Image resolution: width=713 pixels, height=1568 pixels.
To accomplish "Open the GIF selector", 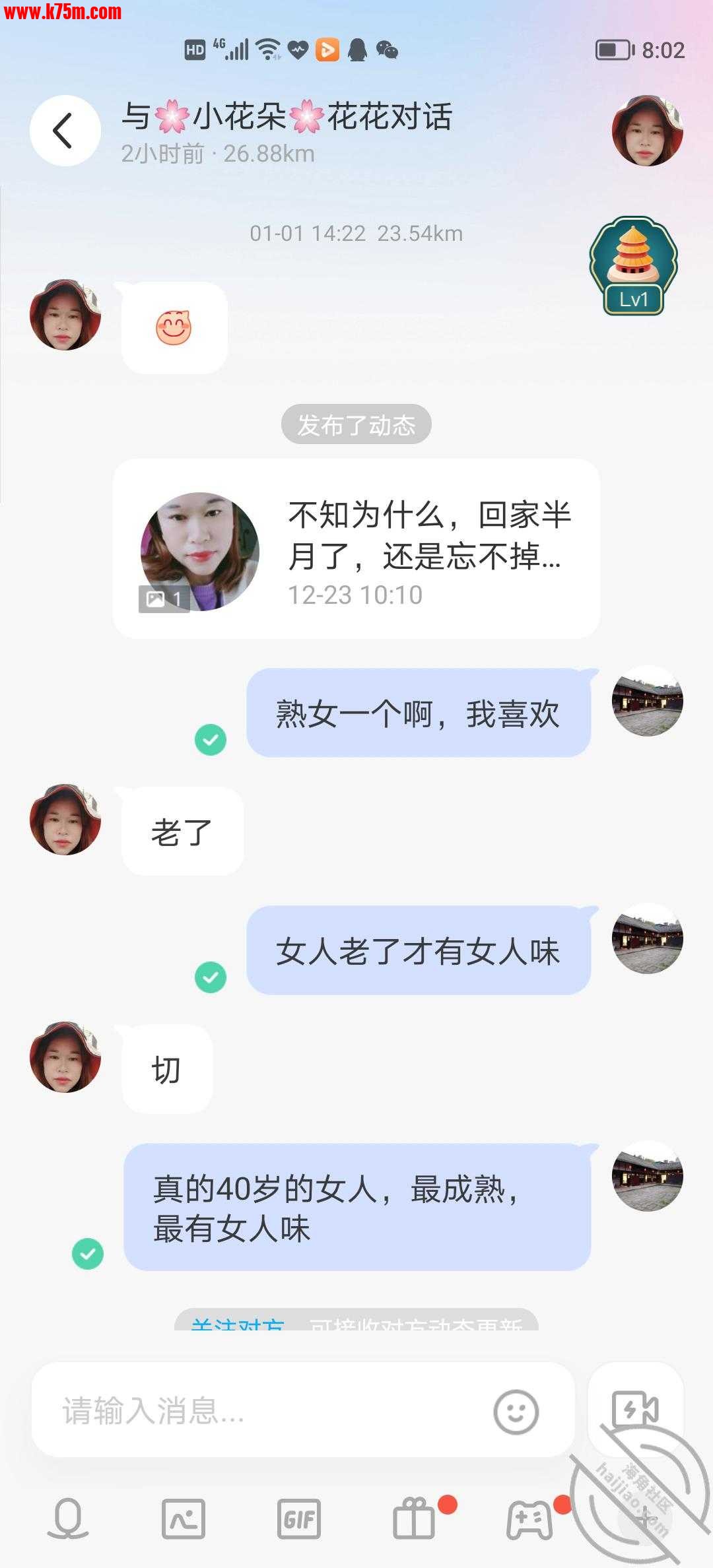I will (x=299, y=1519).
